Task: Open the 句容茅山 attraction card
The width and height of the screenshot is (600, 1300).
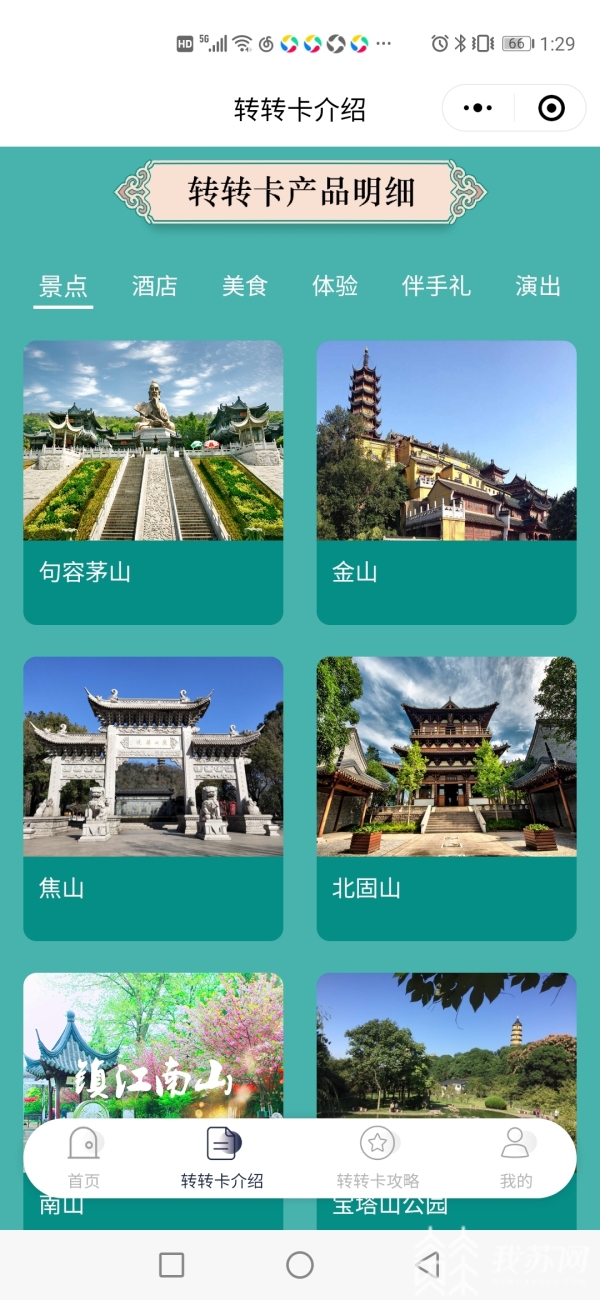Action: [153, 482]
